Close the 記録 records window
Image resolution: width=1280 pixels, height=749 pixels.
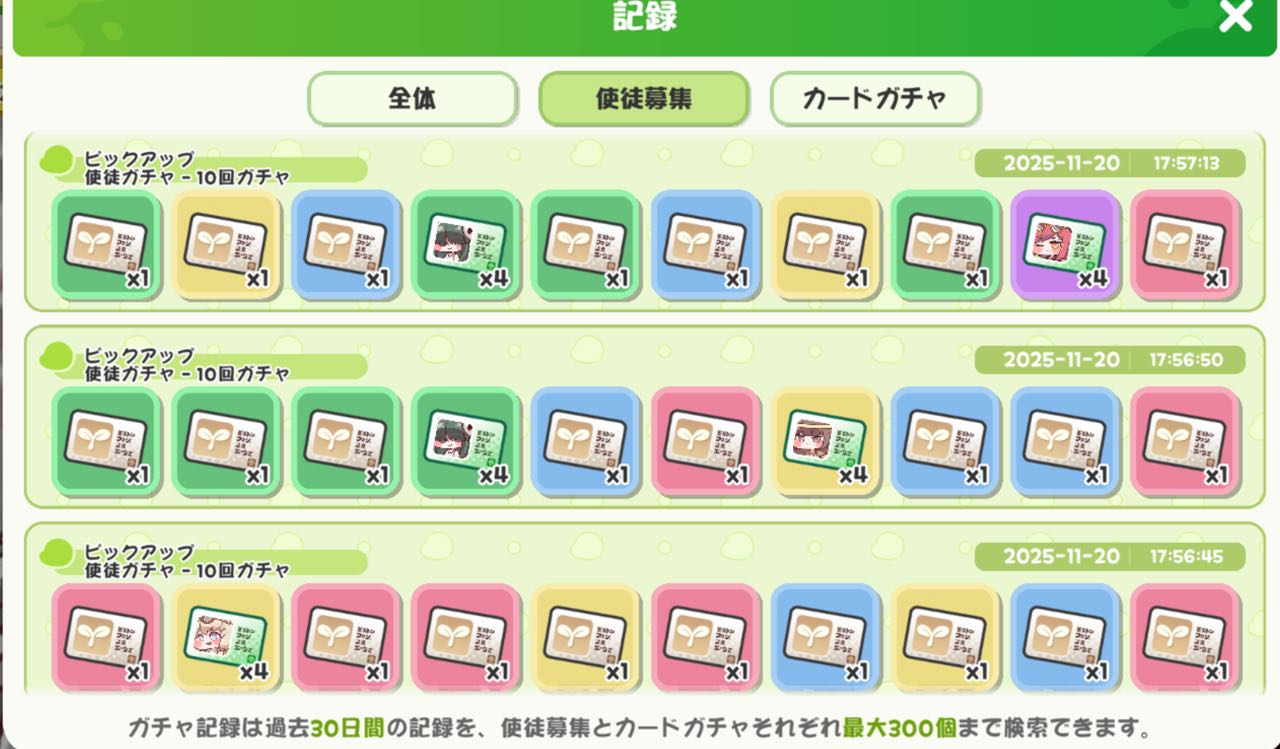pyautogui.click(x=1235, y=17)
